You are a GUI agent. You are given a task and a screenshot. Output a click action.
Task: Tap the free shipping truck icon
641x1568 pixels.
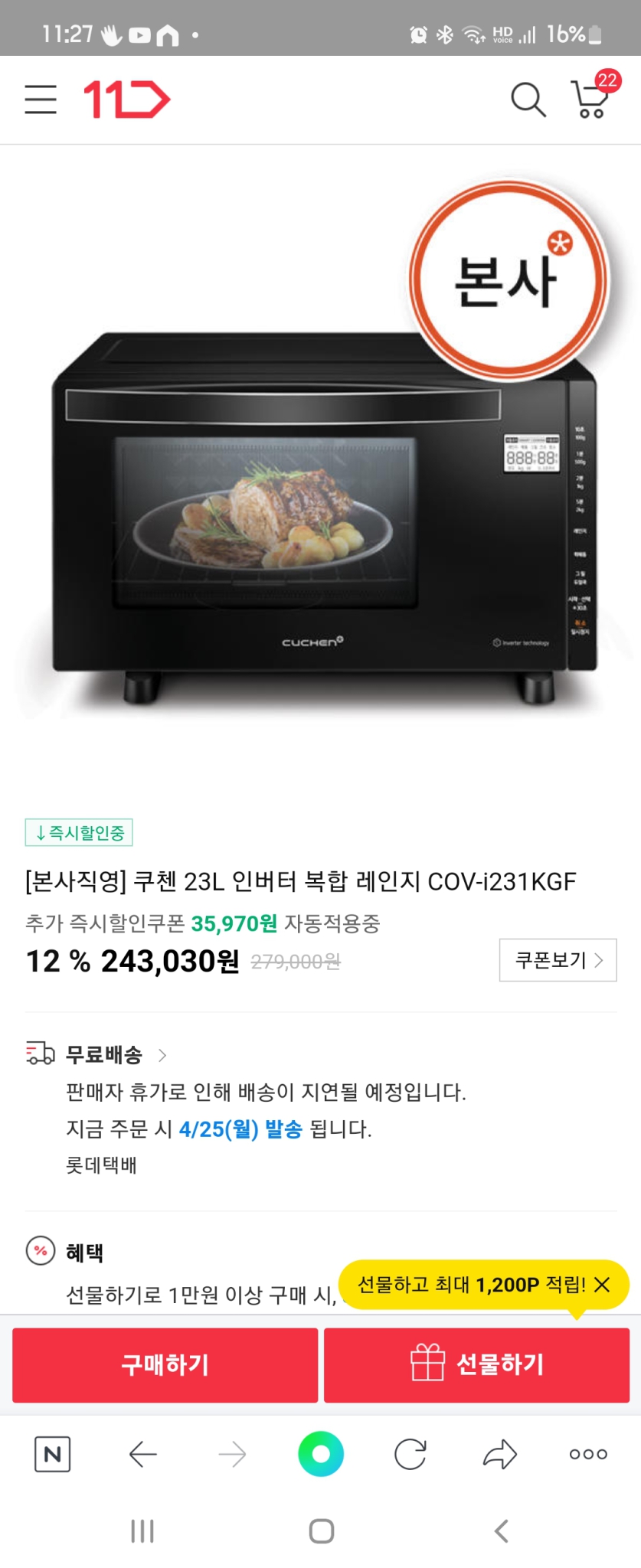click(x=38, y=1054)
